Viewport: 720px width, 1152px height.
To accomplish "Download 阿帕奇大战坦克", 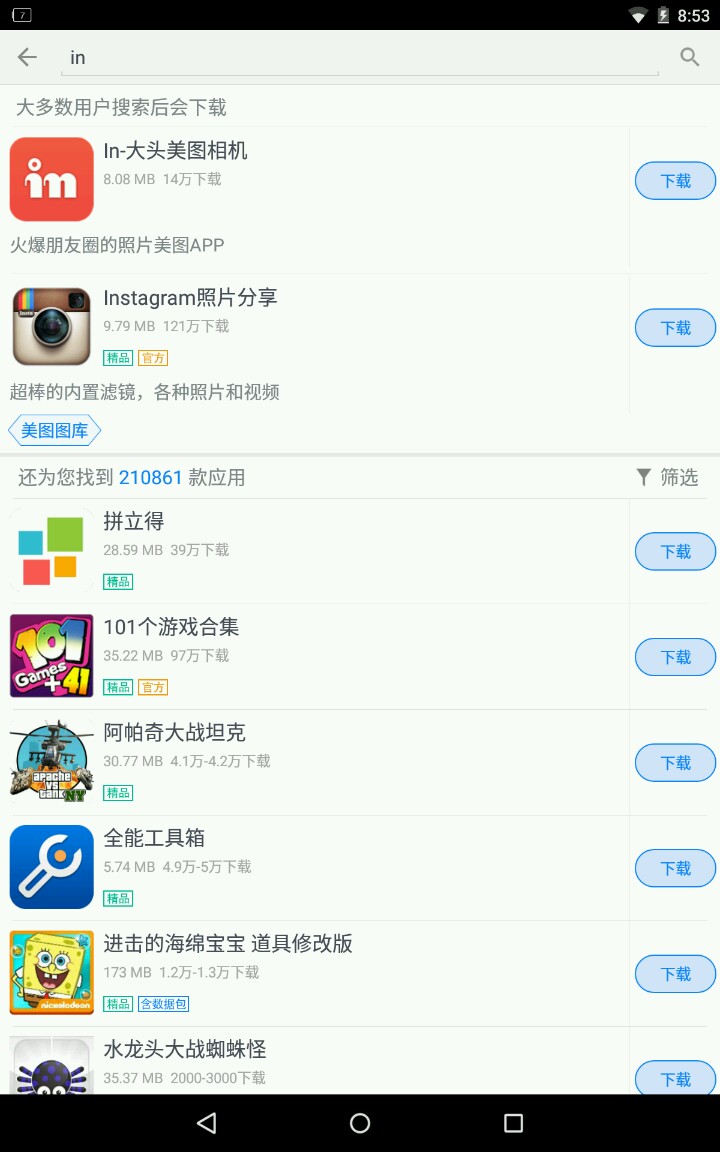I will (675, 763).
